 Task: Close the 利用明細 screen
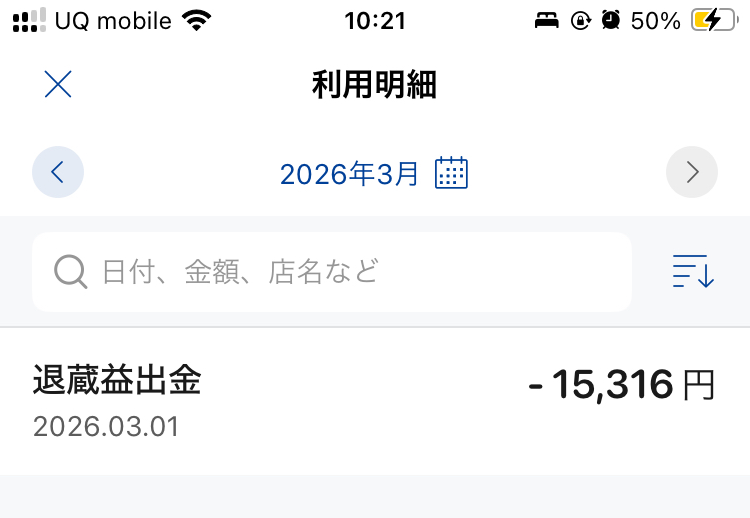(58, 85)
